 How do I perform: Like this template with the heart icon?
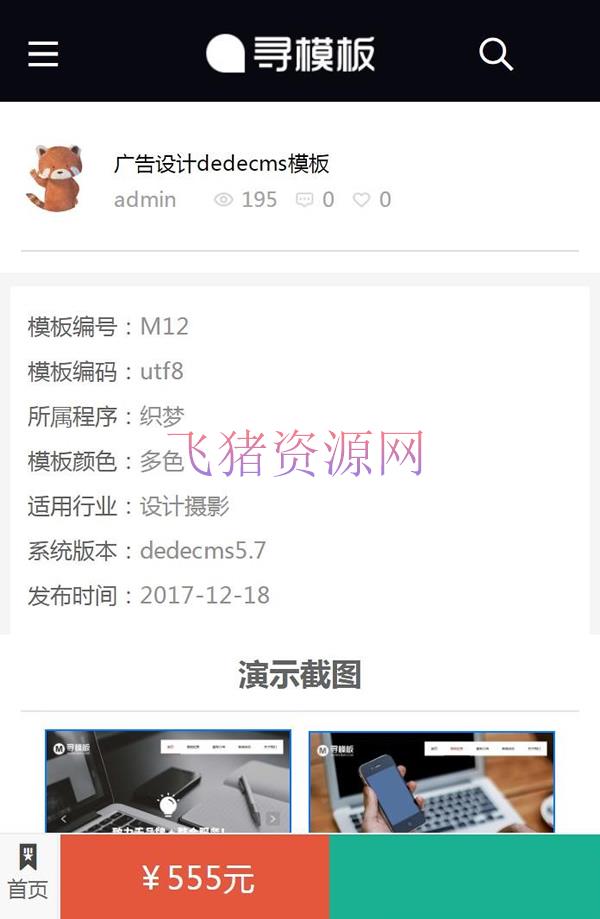361,200
